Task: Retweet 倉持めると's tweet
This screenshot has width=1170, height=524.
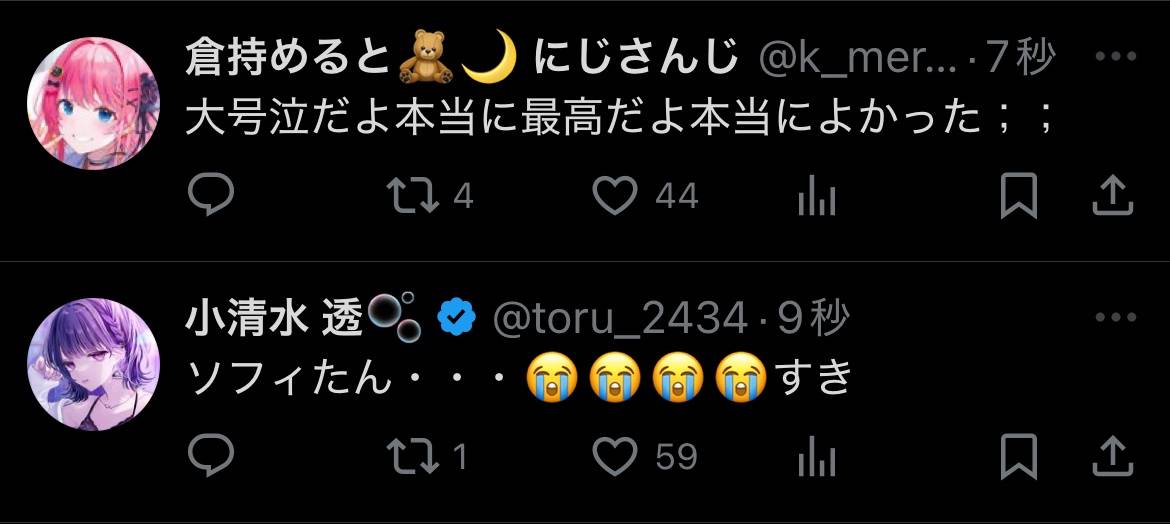Action: 414,196
